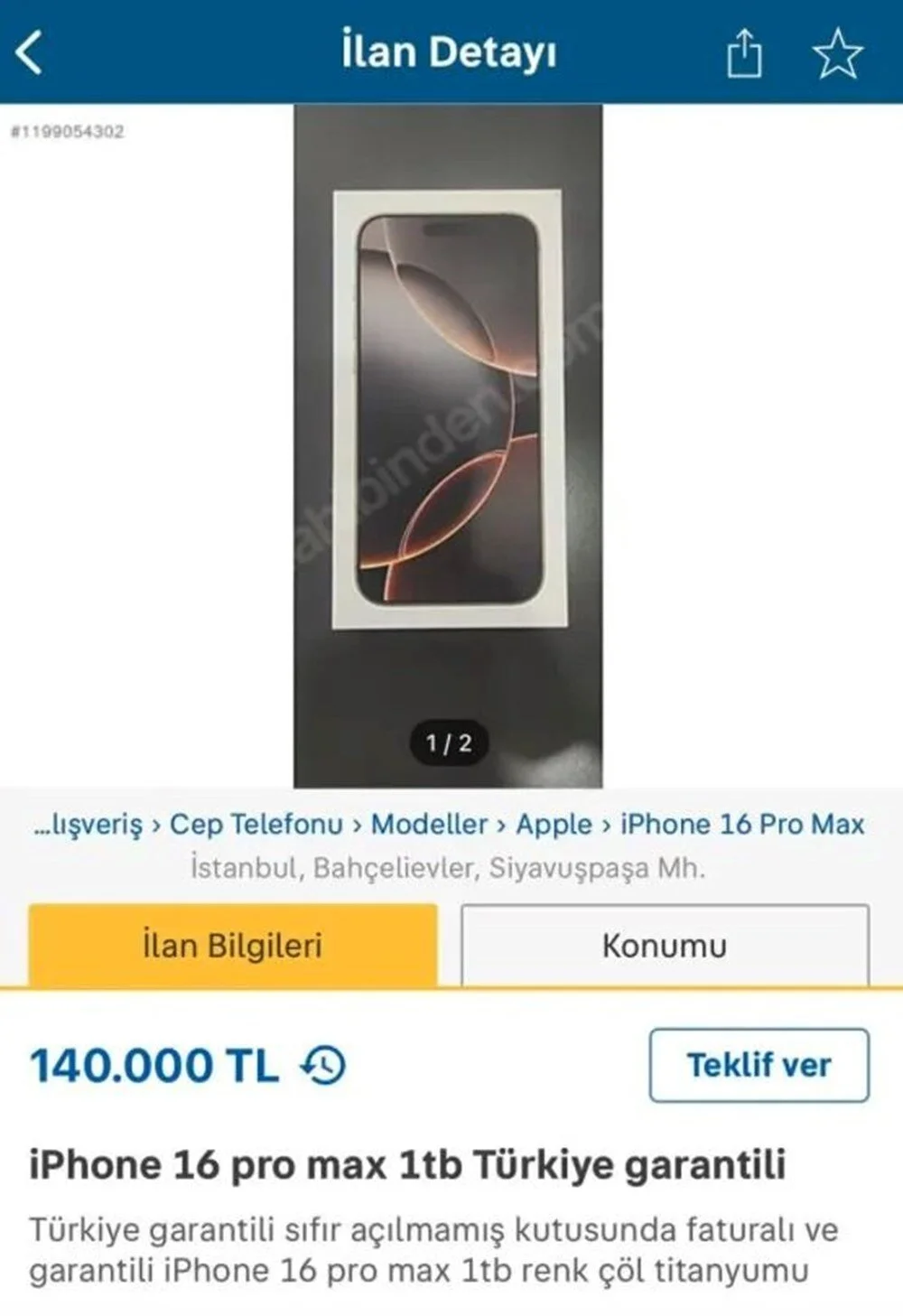View price history next to 140.000 TL
903x1316 pixels.
[324, 1065]
